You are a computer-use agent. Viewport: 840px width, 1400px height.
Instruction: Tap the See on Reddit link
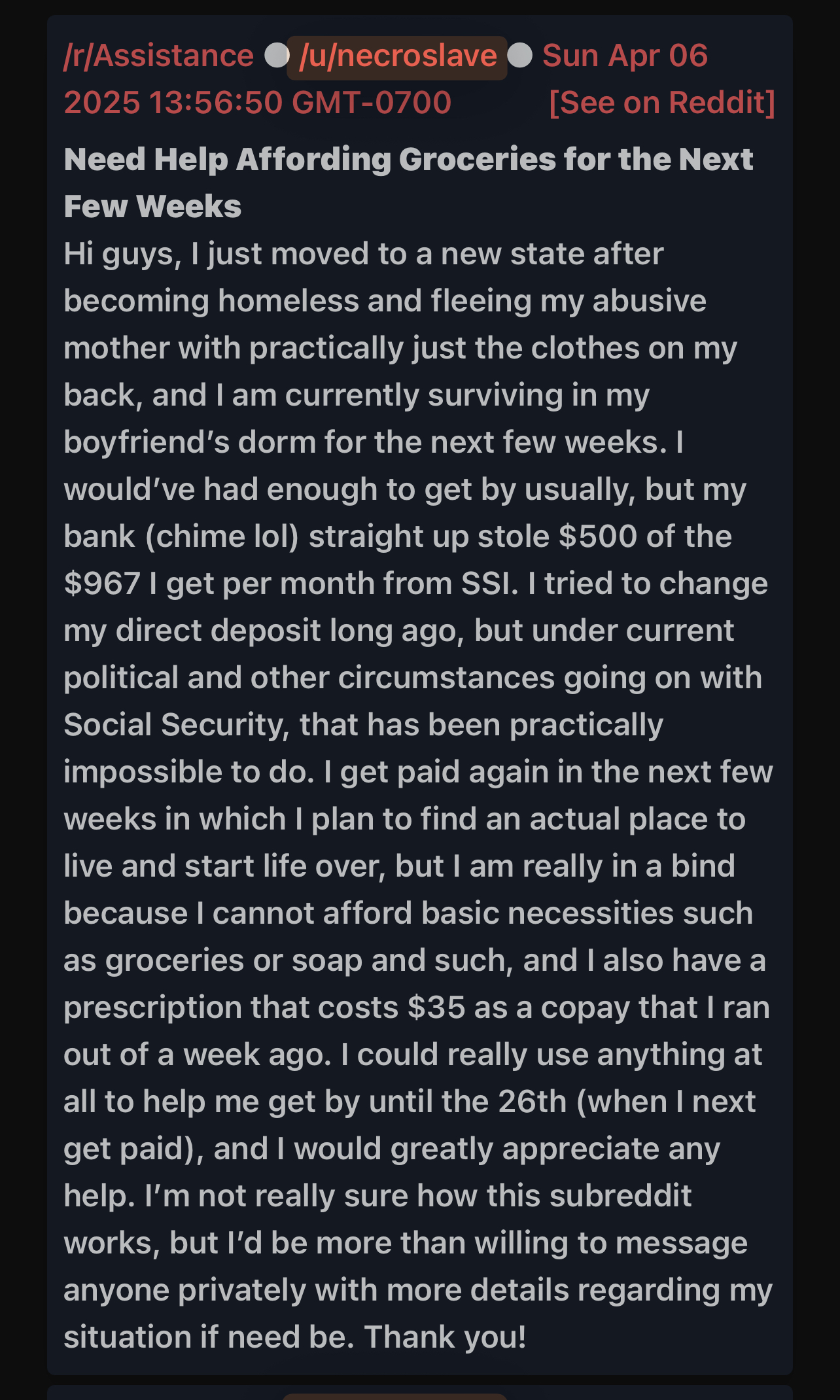[x=662, y=103]
